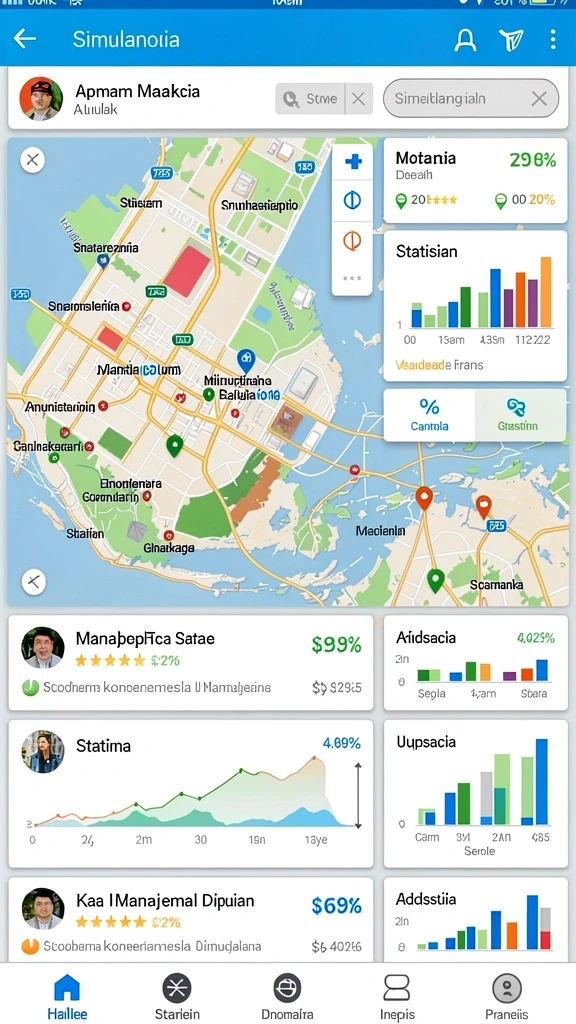Select the Gtastinn tab
Viewport: 576px width, 1024px height.
coord(520,415)
